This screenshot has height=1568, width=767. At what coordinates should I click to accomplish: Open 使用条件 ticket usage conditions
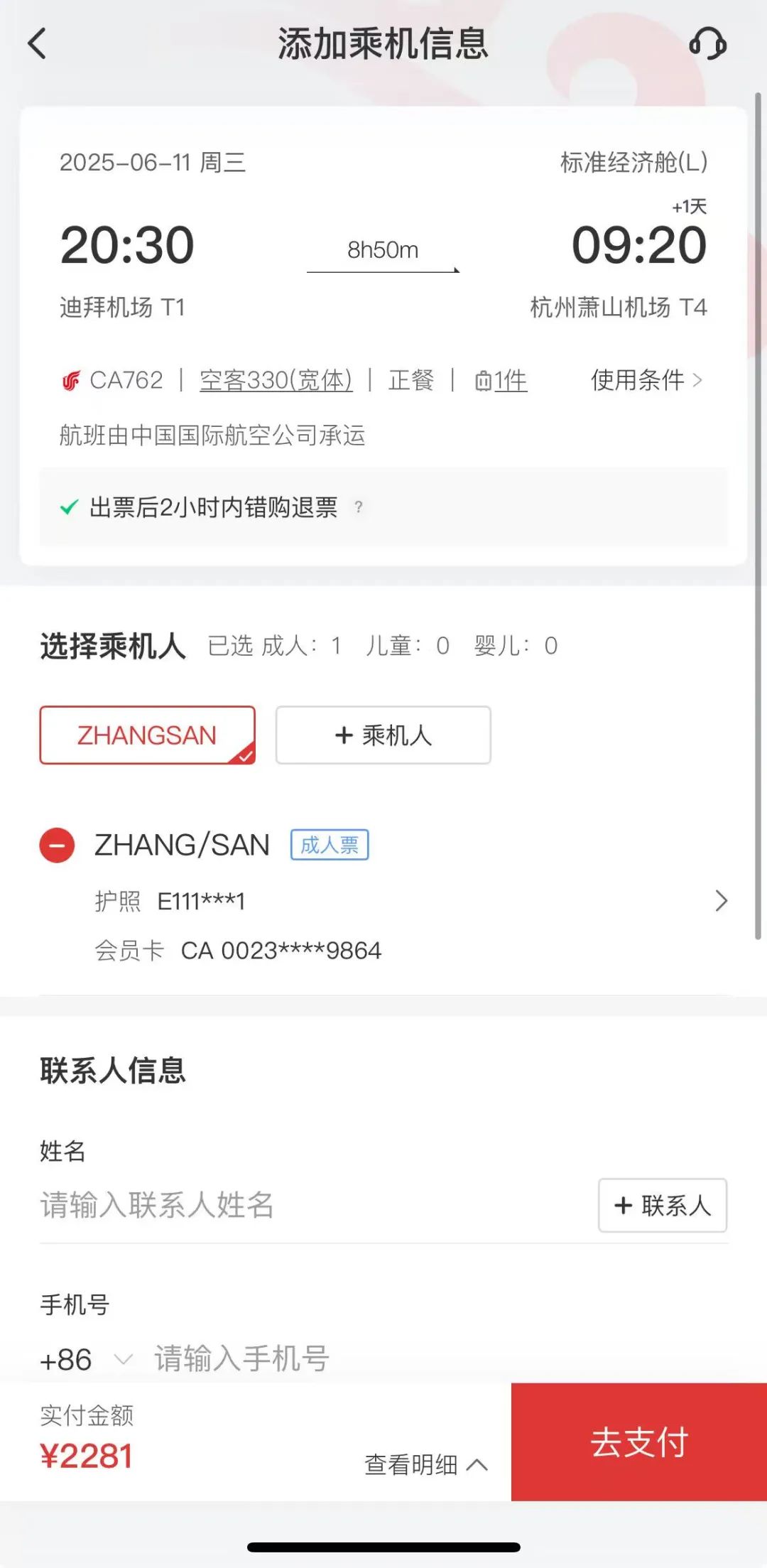pos(646,380)
